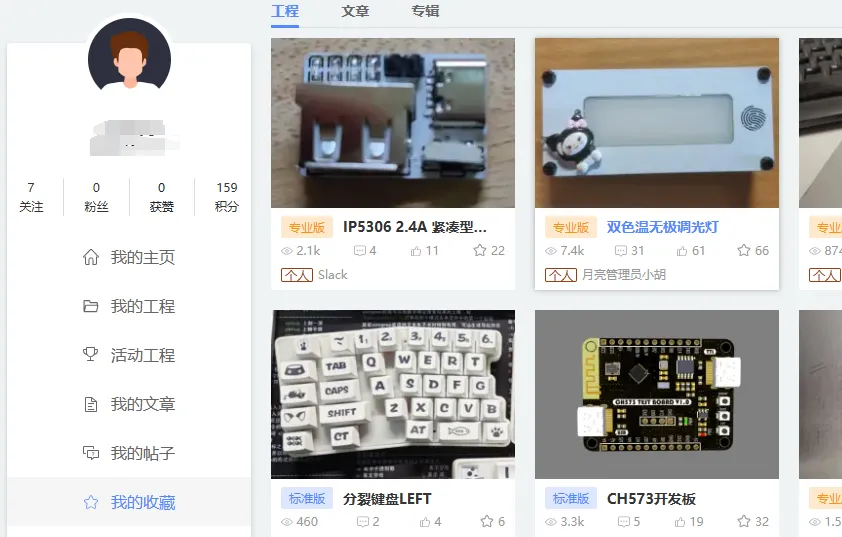View author 月亮管理员小胡's profile

[623, 274]
